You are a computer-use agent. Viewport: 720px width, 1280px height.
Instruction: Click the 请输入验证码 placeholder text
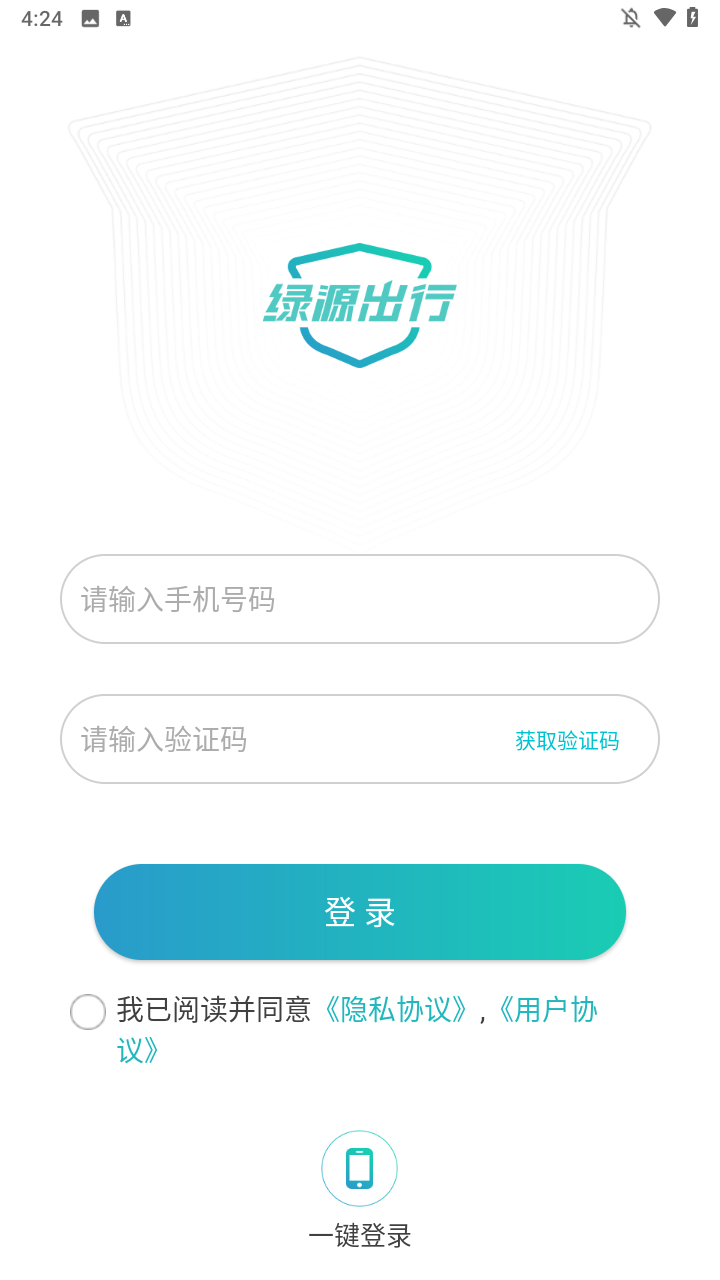[x=163, y=739]
